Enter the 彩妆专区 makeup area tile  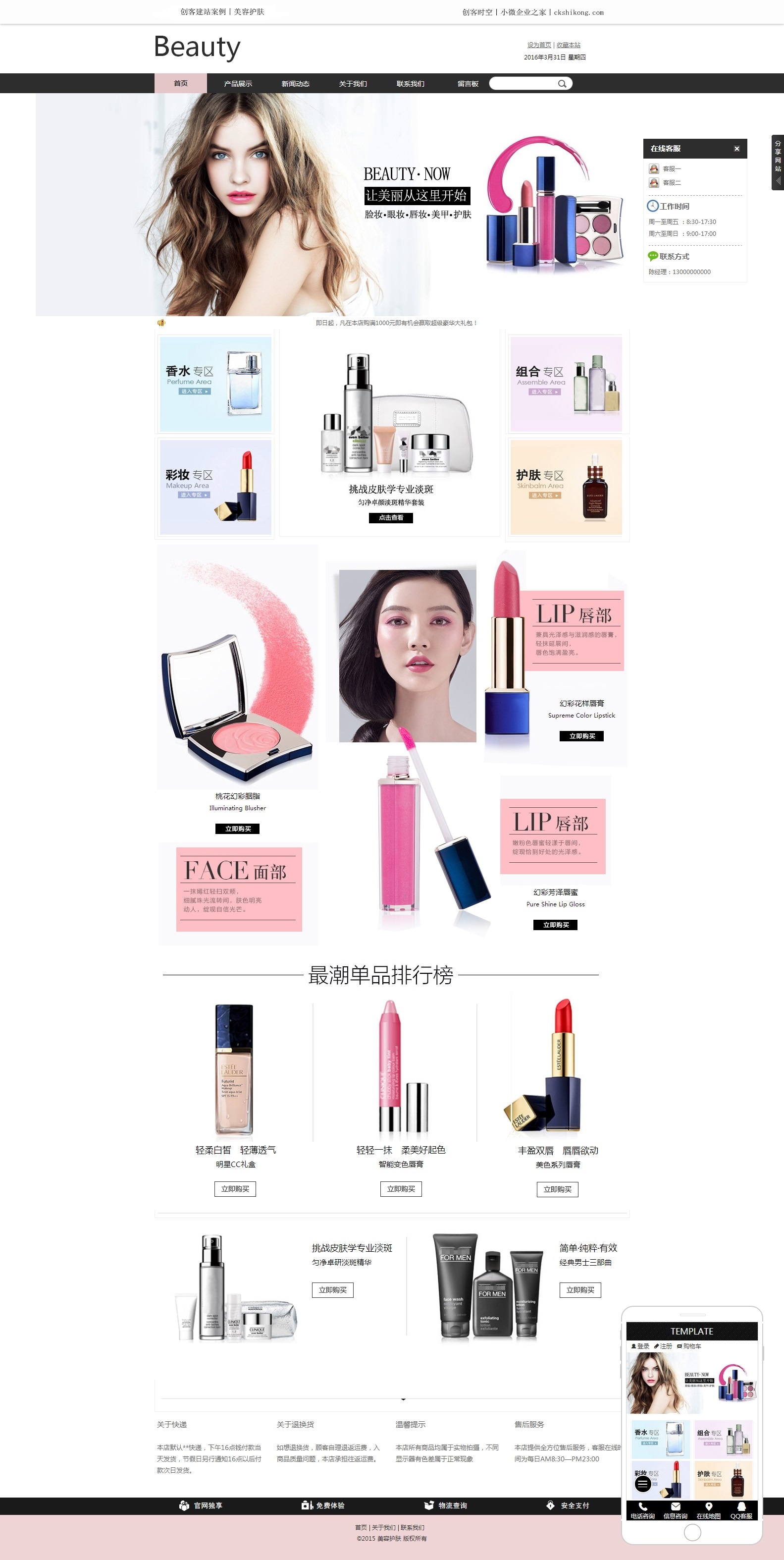click(x=215, y=488)
